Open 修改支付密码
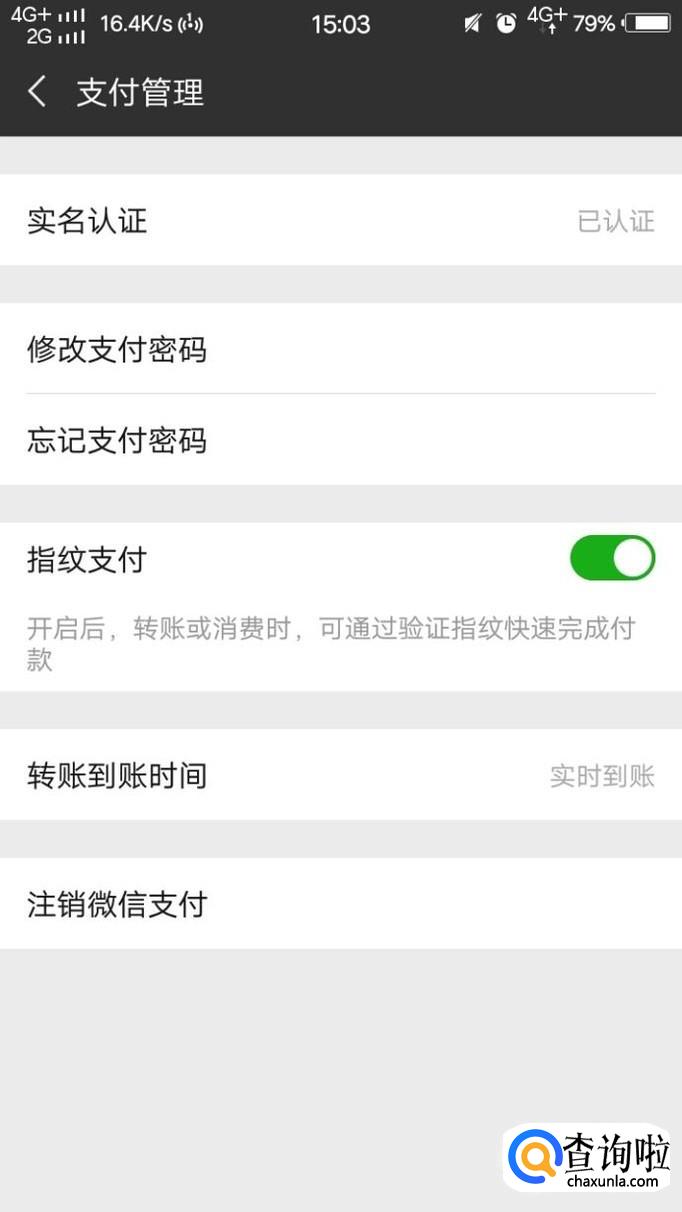682x1212 pixels. [x=341, y=349]
